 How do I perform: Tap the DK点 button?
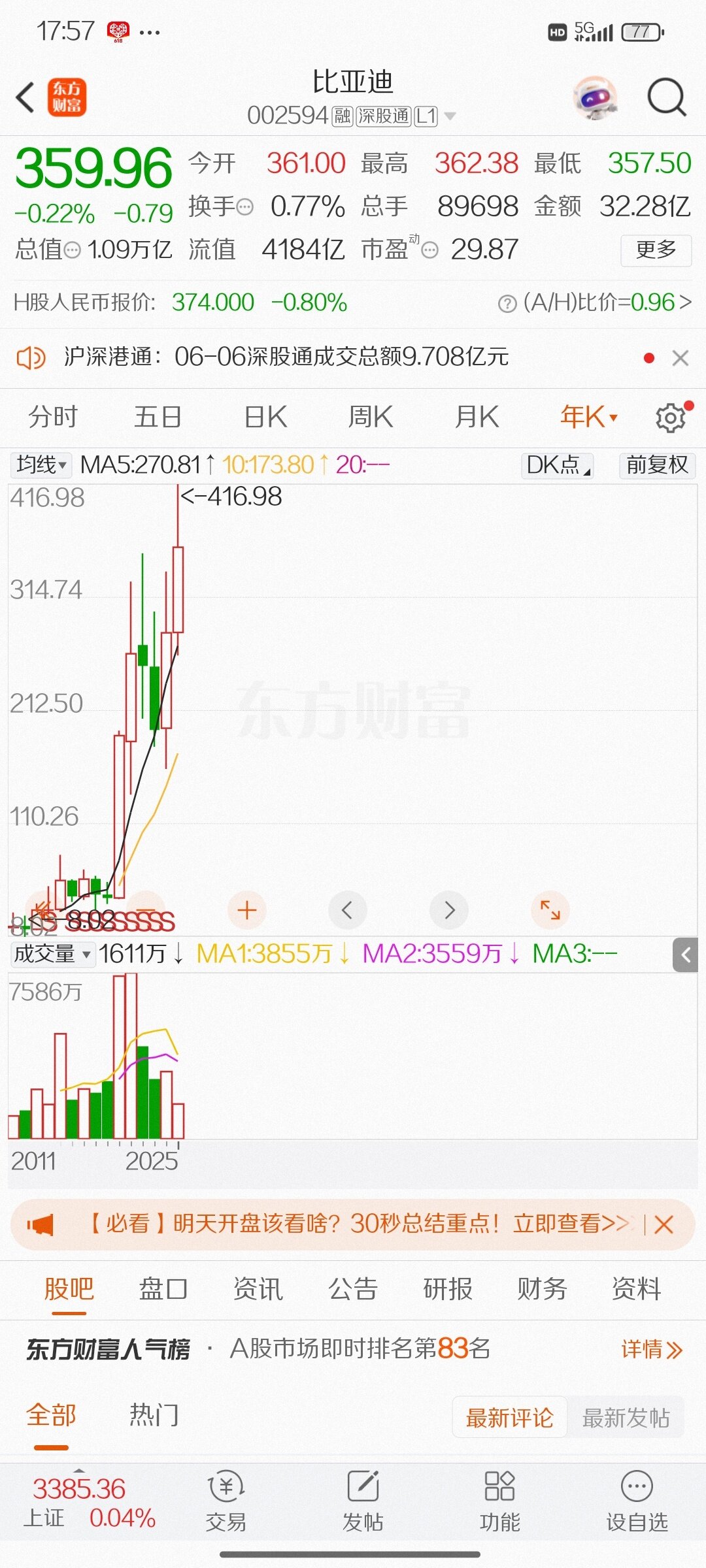[x=557, y=465]
